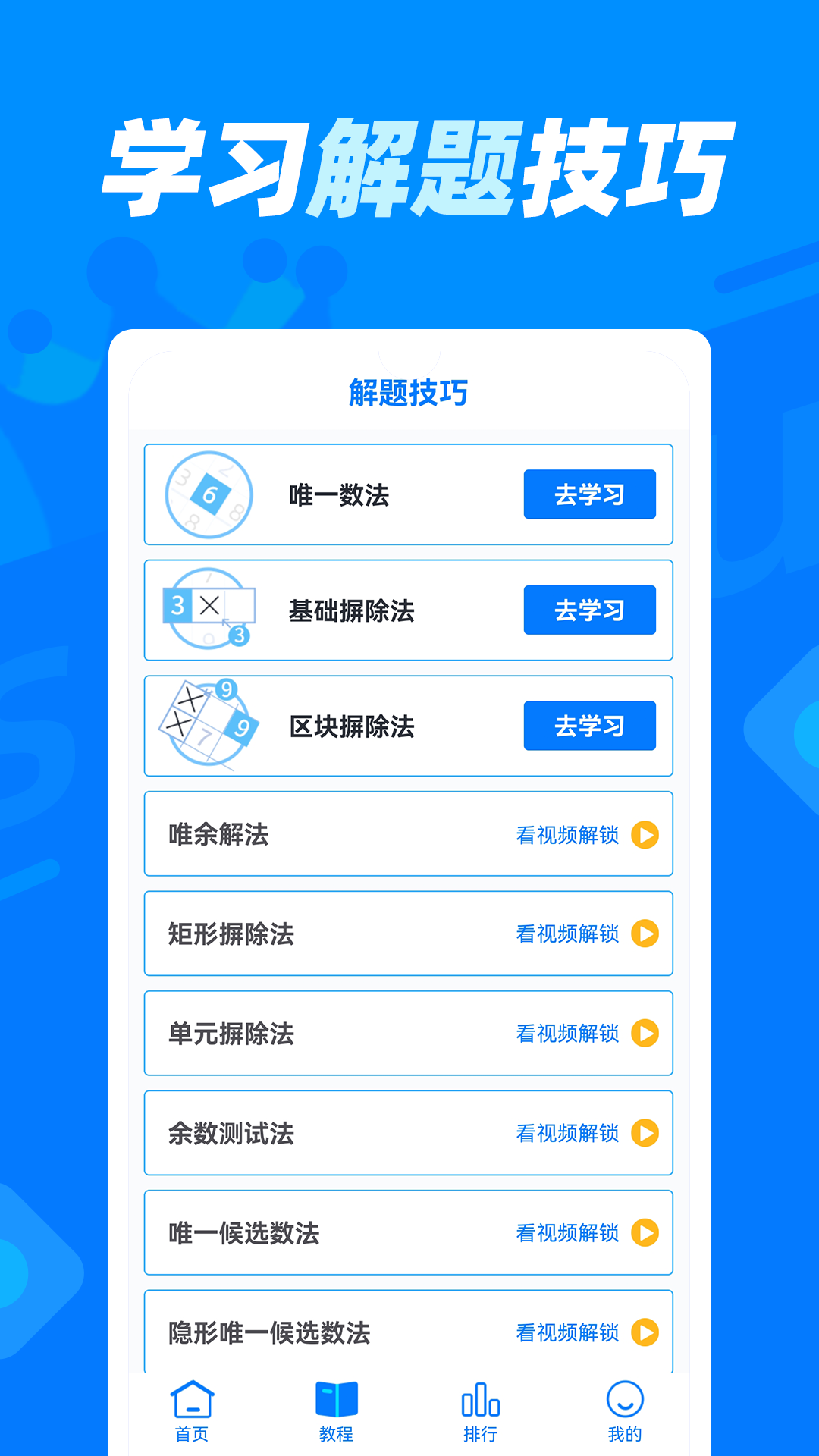
Task: Click 去学习 button for 唯一数法
Action: coord(589,494)
